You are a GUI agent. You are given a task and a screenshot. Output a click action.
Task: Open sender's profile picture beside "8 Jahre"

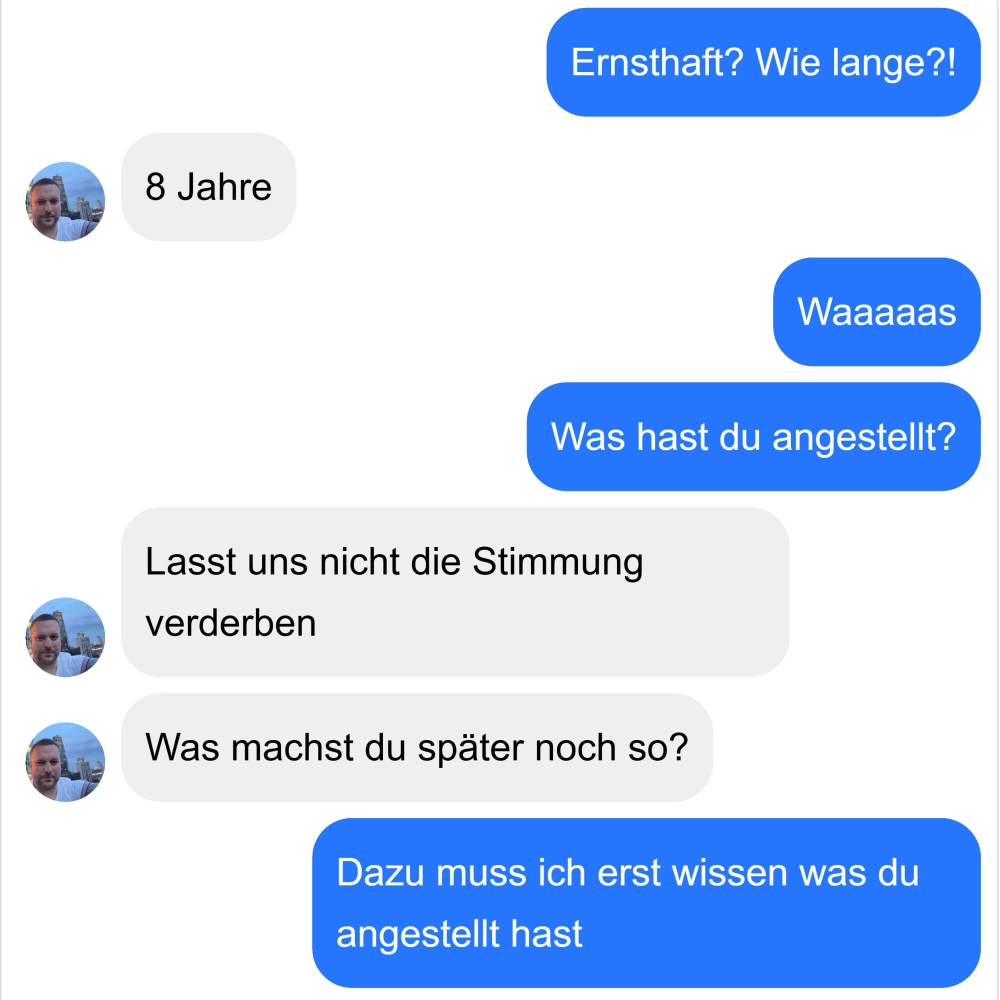[x=65, y=202]
